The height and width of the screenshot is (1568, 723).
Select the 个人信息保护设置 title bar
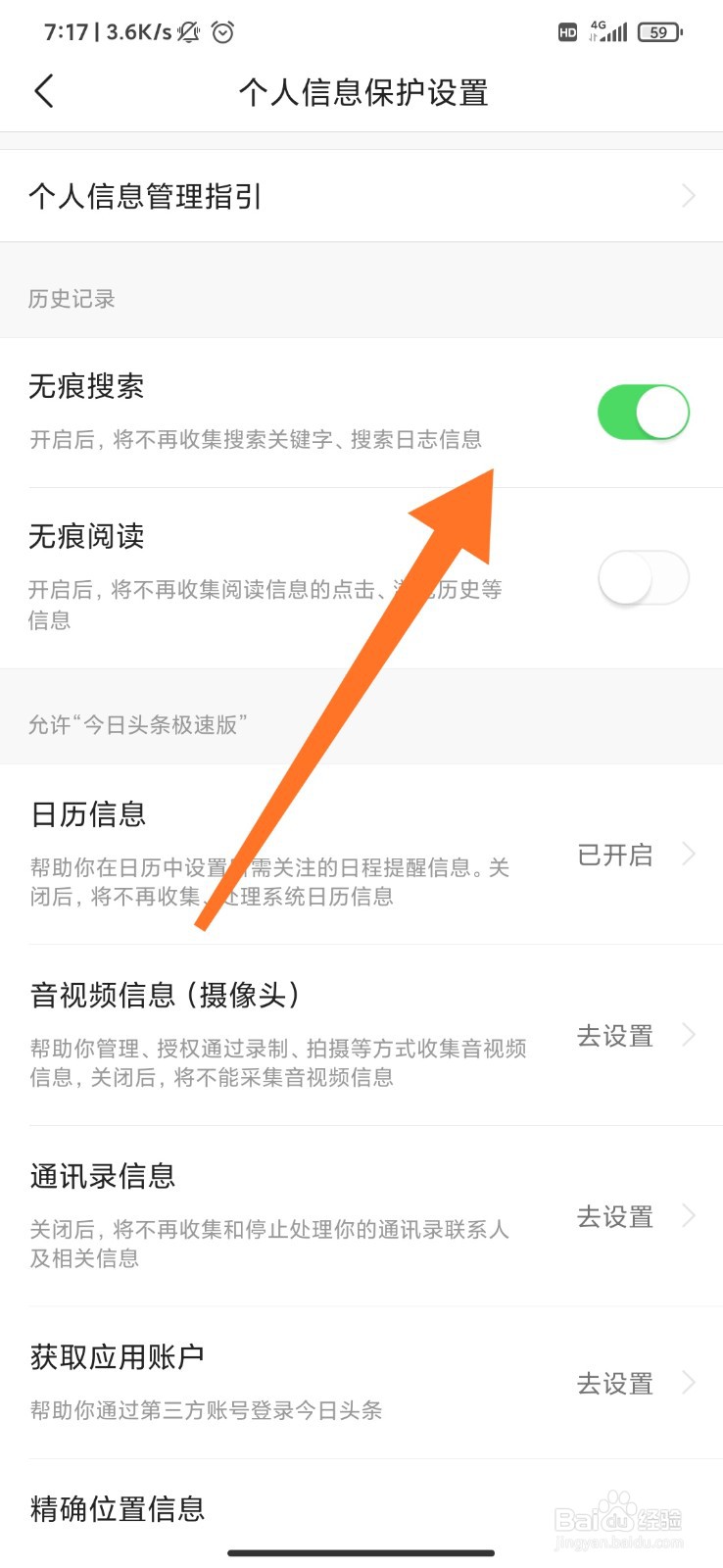(x=362, y=93)
